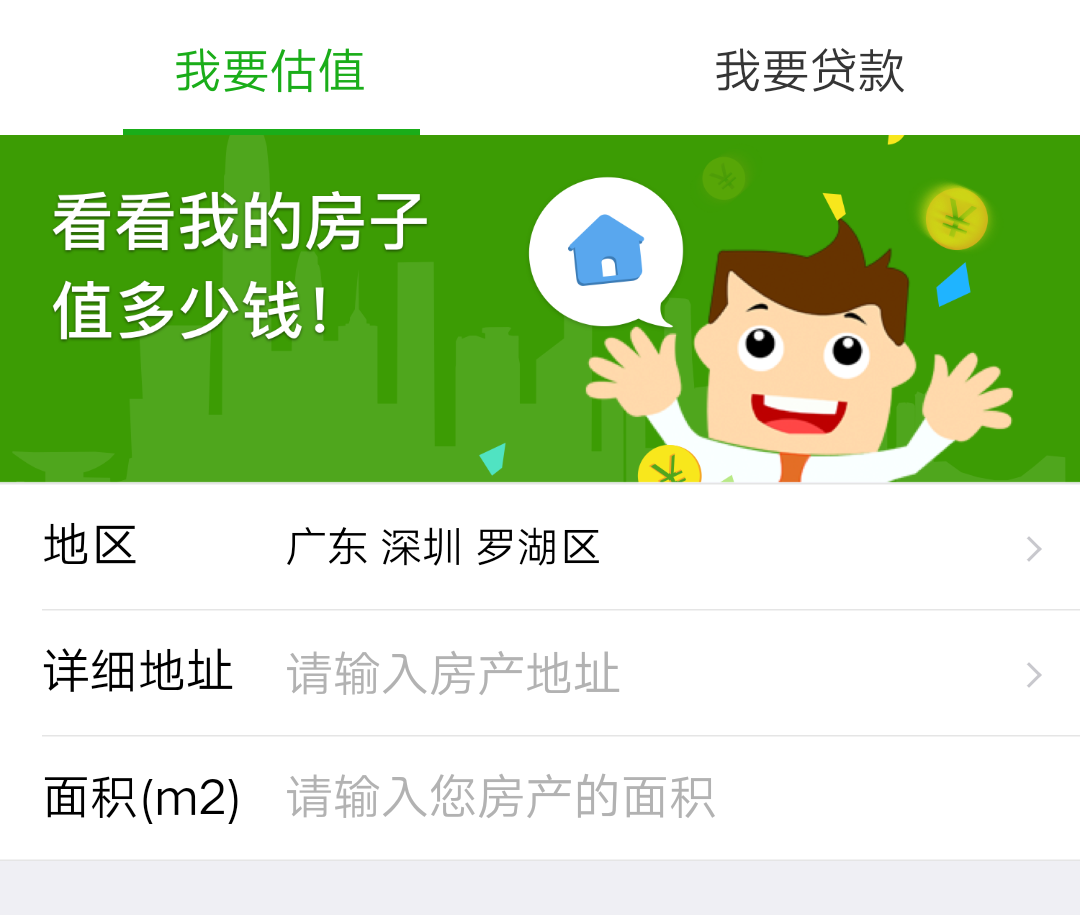The height and width of the screenshot is (915, 1080).
Task: Switch to the 我要估值 tab
Action: (270, 72)
